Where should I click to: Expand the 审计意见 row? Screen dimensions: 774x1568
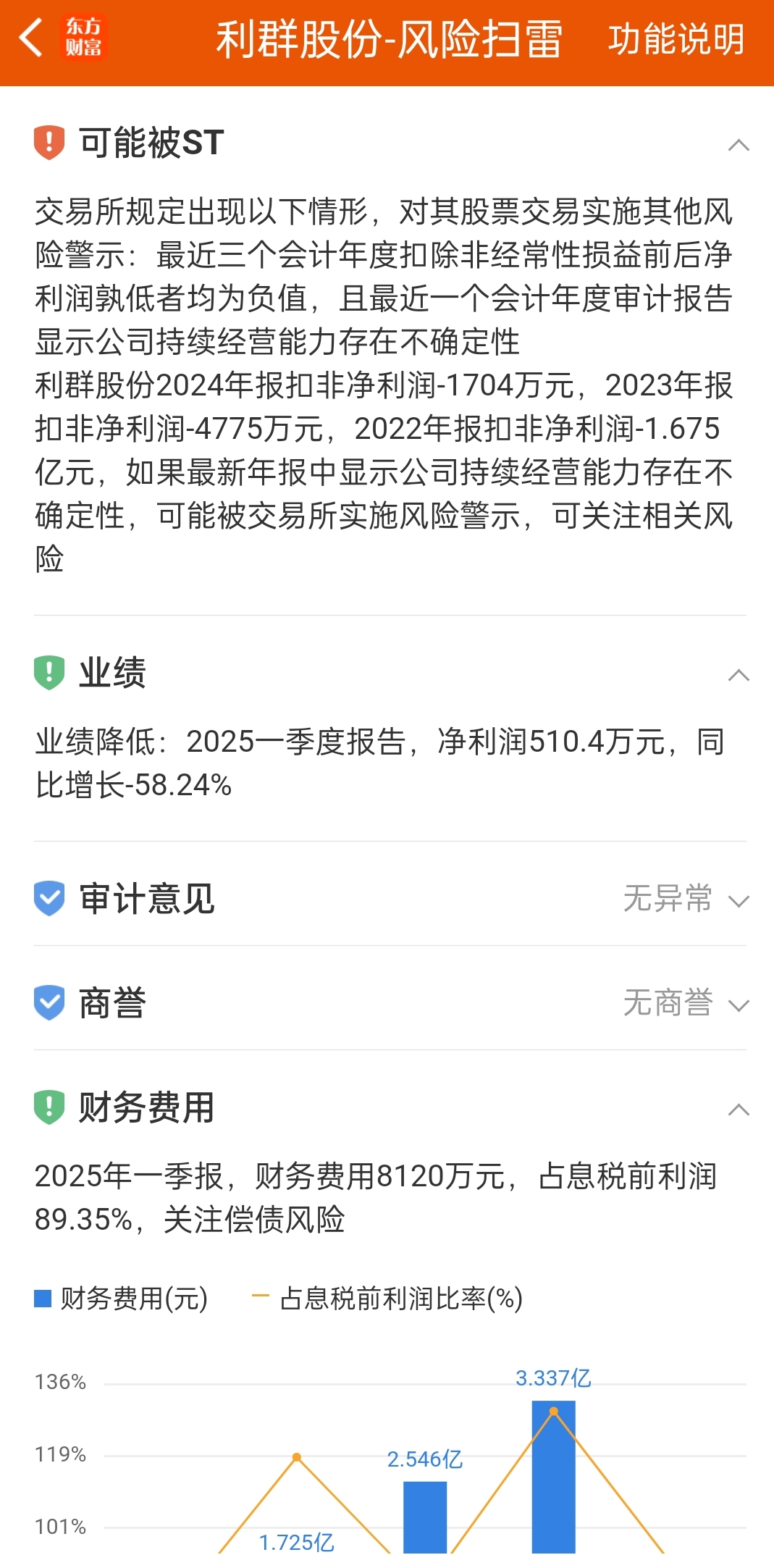point(390,899)
